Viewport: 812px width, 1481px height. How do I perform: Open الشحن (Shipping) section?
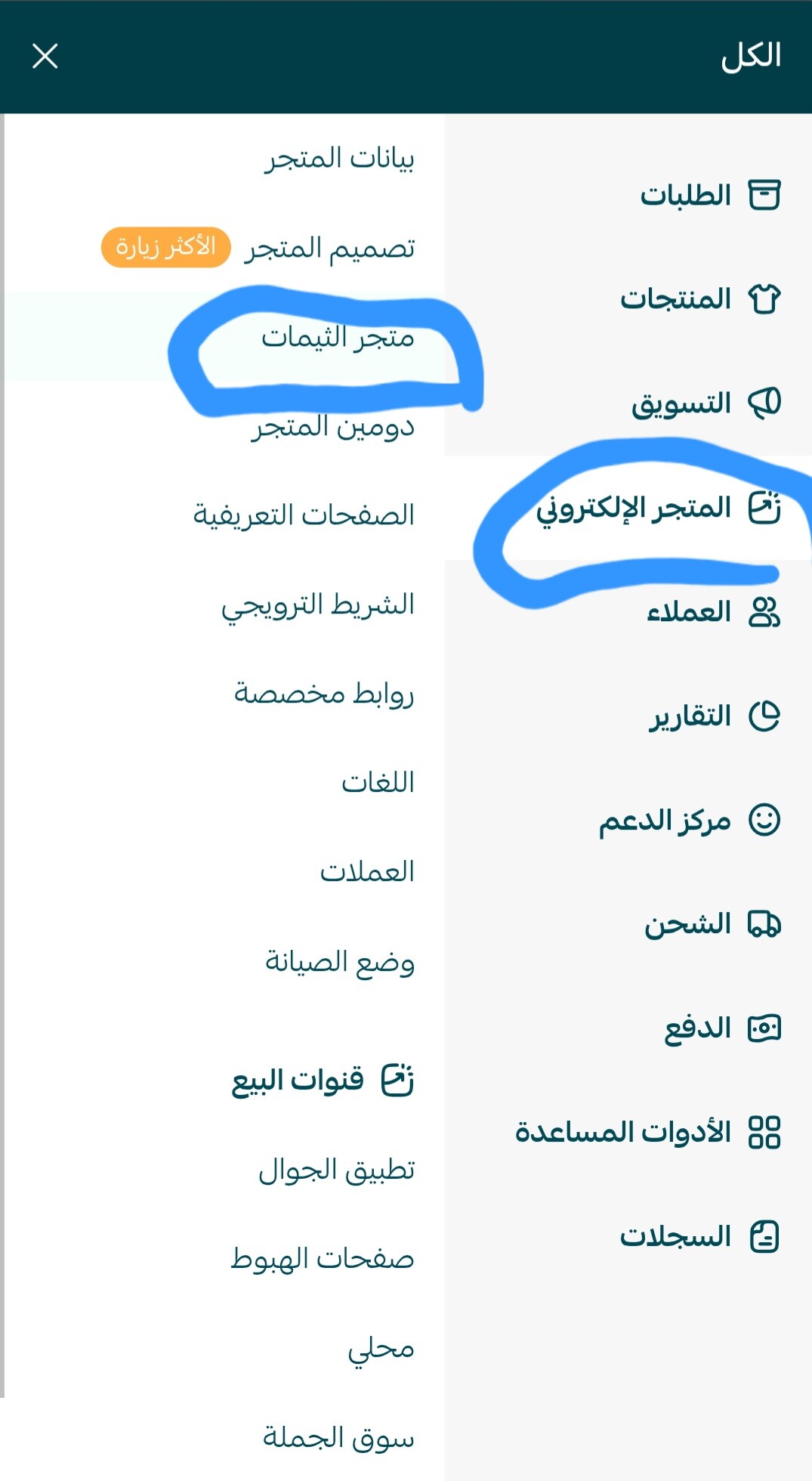click(x=710, y=924)
